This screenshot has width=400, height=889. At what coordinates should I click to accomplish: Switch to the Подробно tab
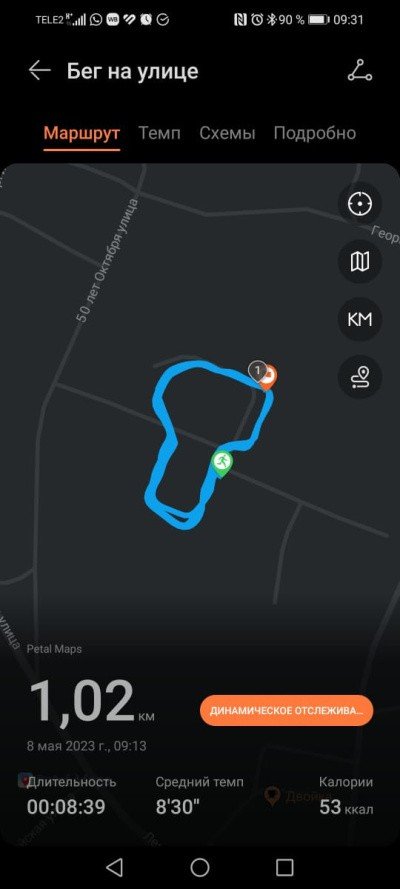315,133
